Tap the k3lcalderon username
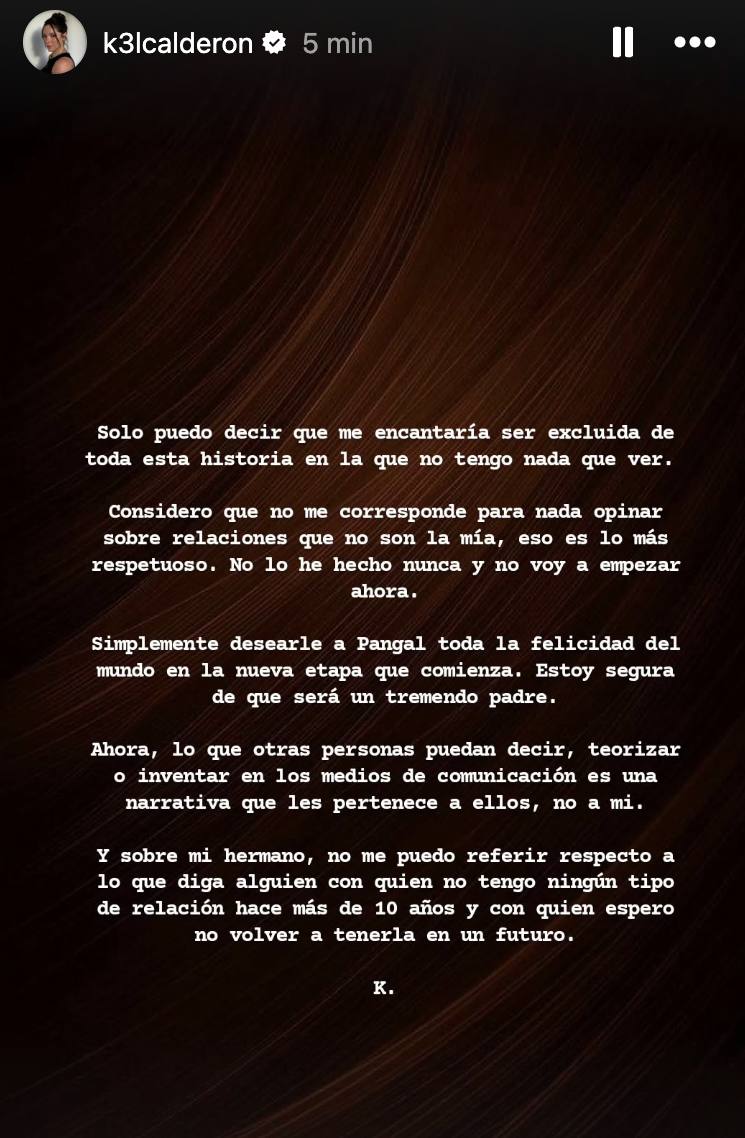The width and height of the screenshot is (745, 1138). click(x=178, y=43)
